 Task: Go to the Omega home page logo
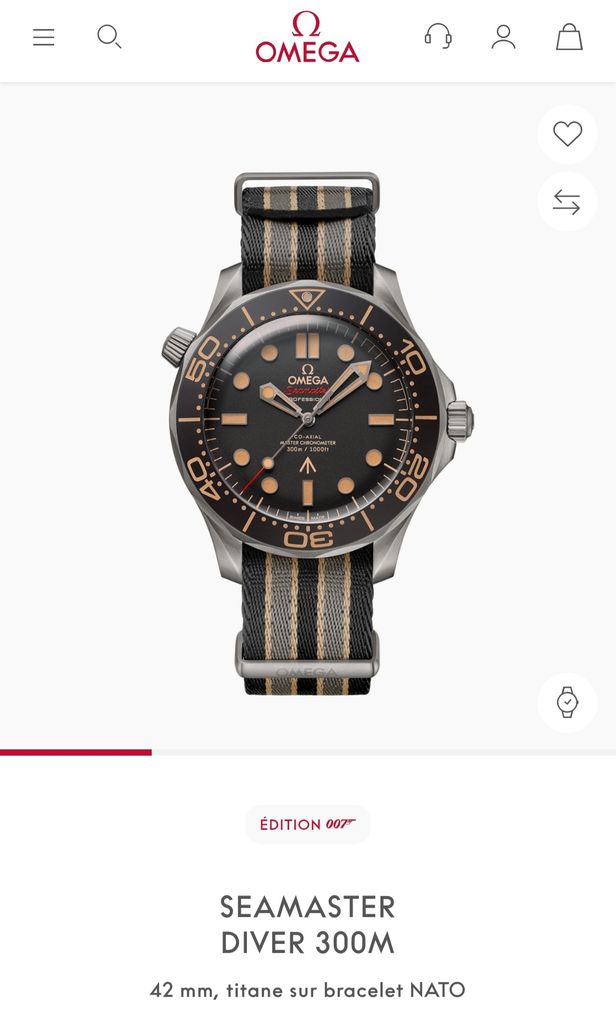pos(307,39)
